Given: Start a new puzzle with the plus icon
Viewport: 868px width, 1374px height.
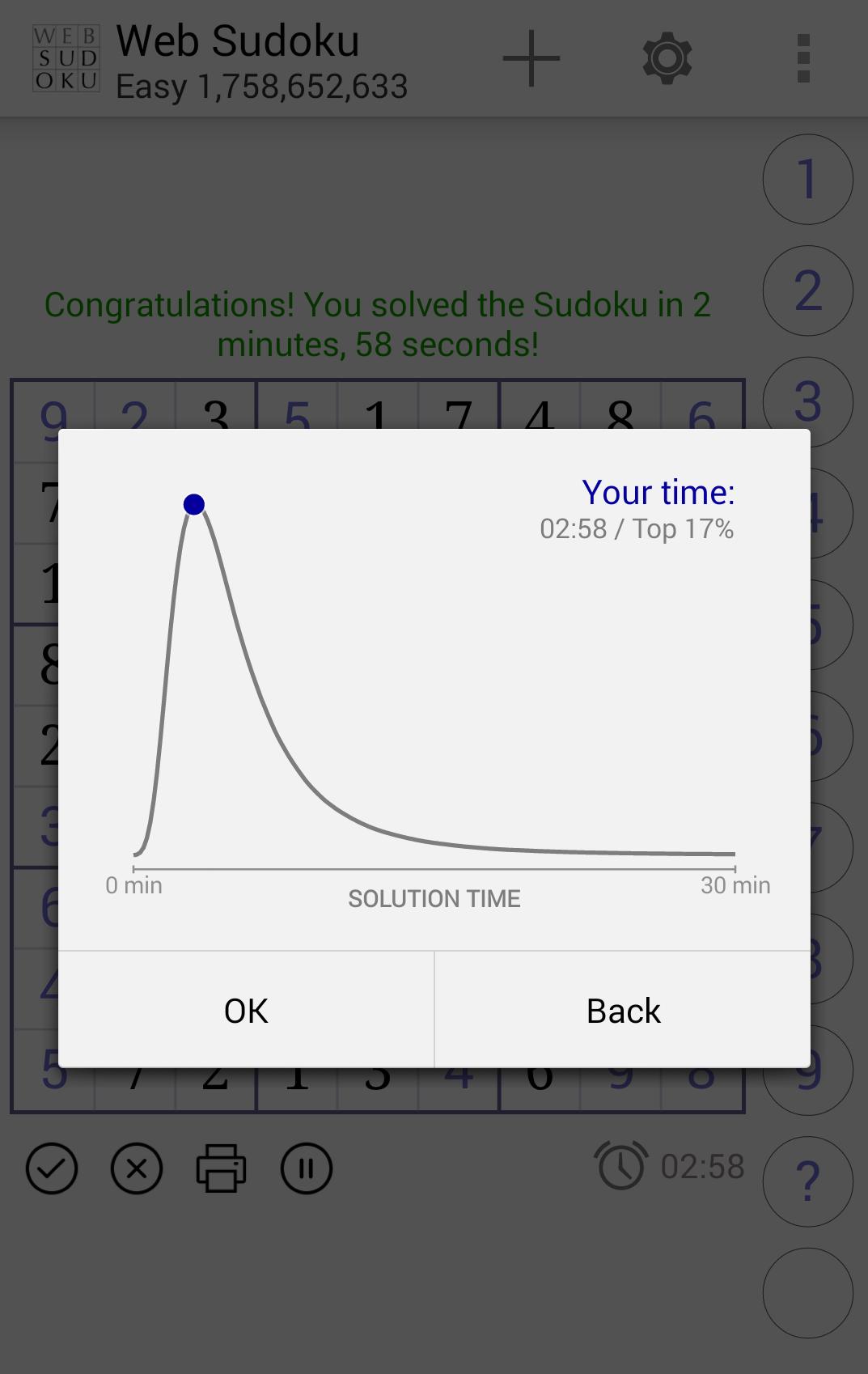Looking at the screenshot, I should pos(531,57).
